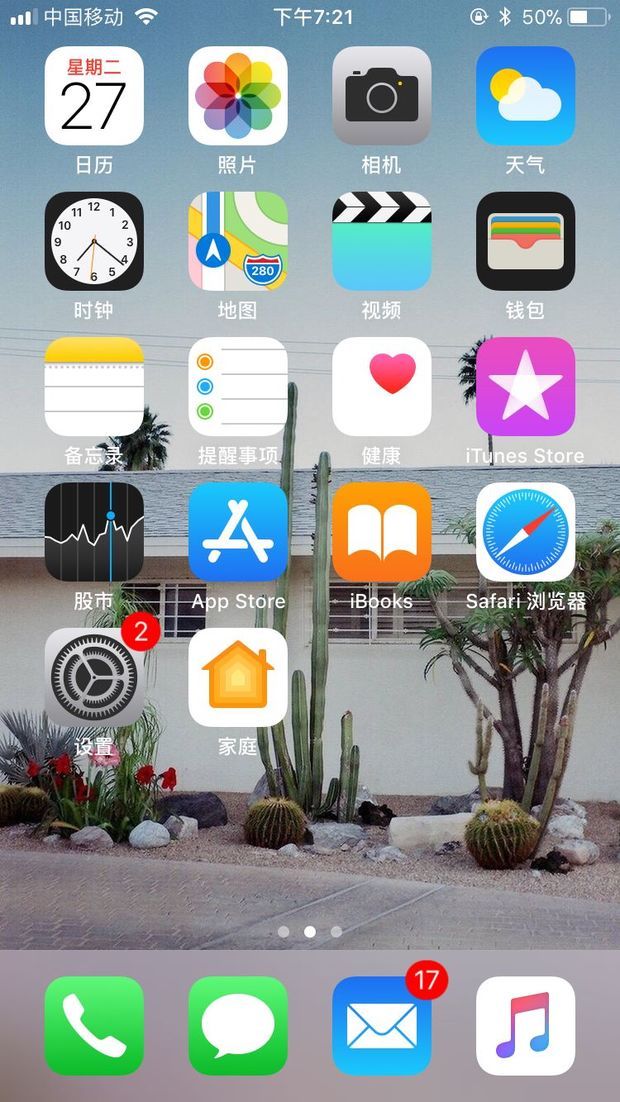Launch 提醒事项 reminders

(x=238, y=387)
